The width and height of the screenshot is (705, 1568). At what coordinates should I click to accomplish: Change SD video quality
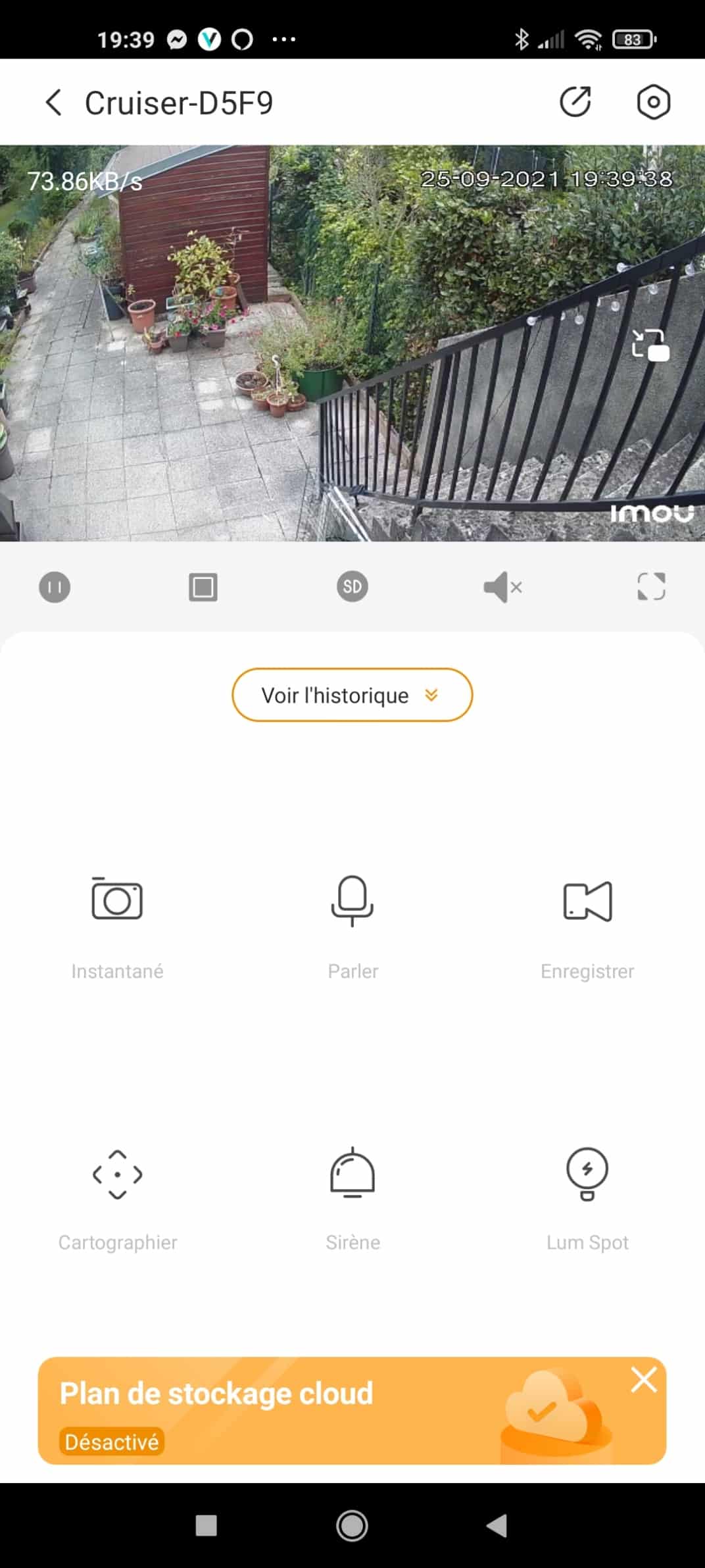tap(352, 586)
